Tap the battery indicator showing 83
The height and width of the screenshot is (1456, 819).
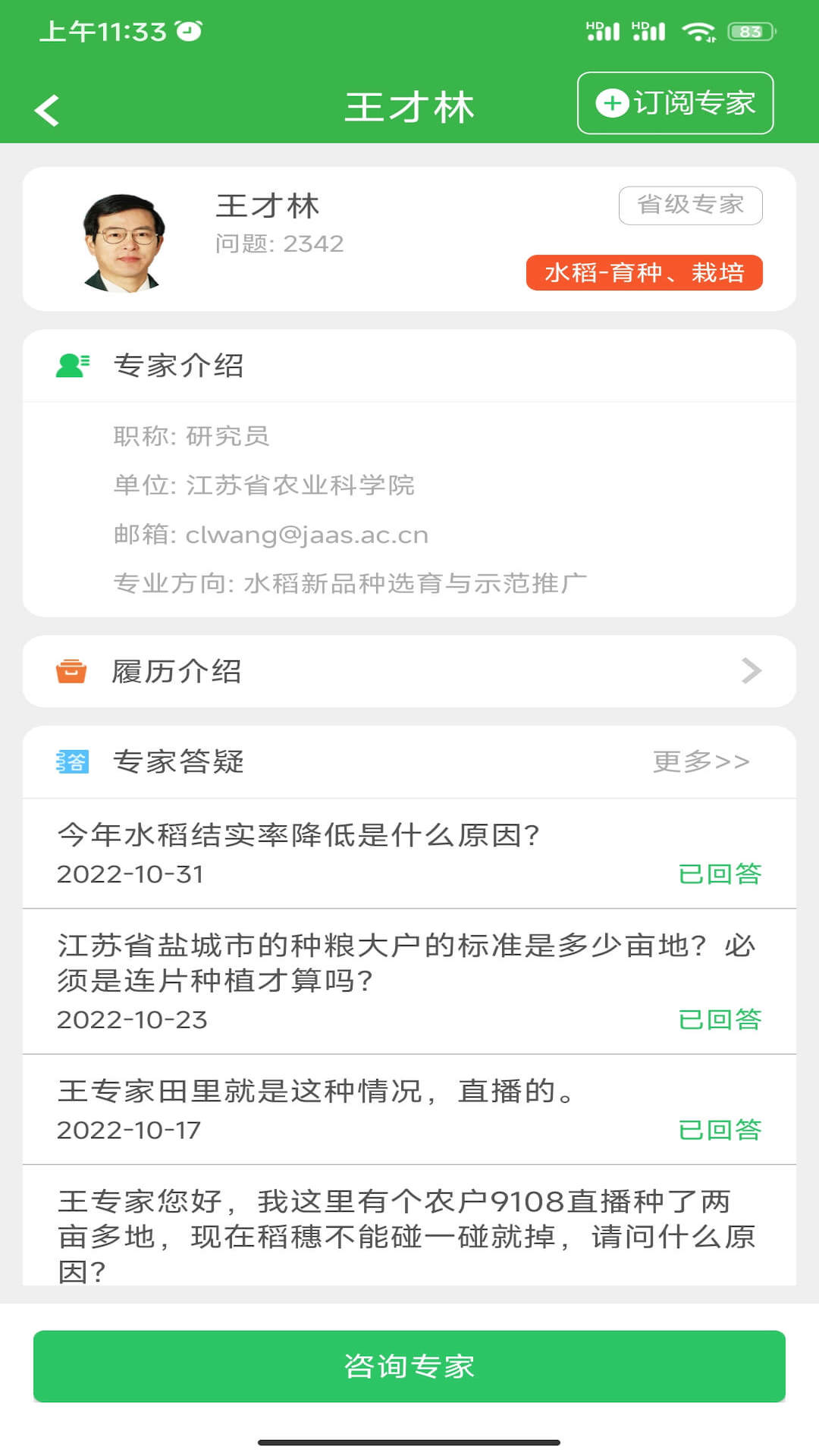click(x=747, y=31)
